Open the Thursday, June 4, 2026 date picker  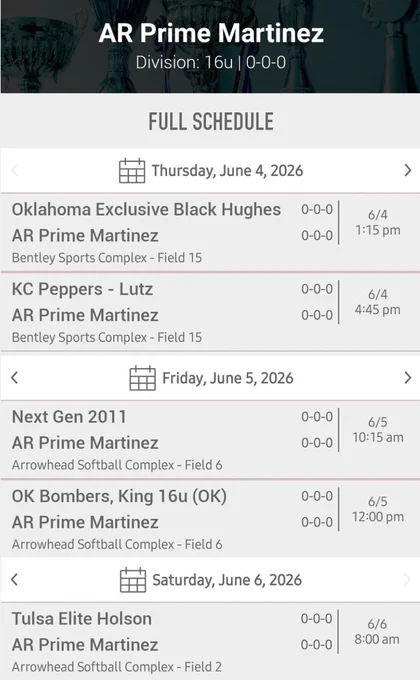point(211,170)
